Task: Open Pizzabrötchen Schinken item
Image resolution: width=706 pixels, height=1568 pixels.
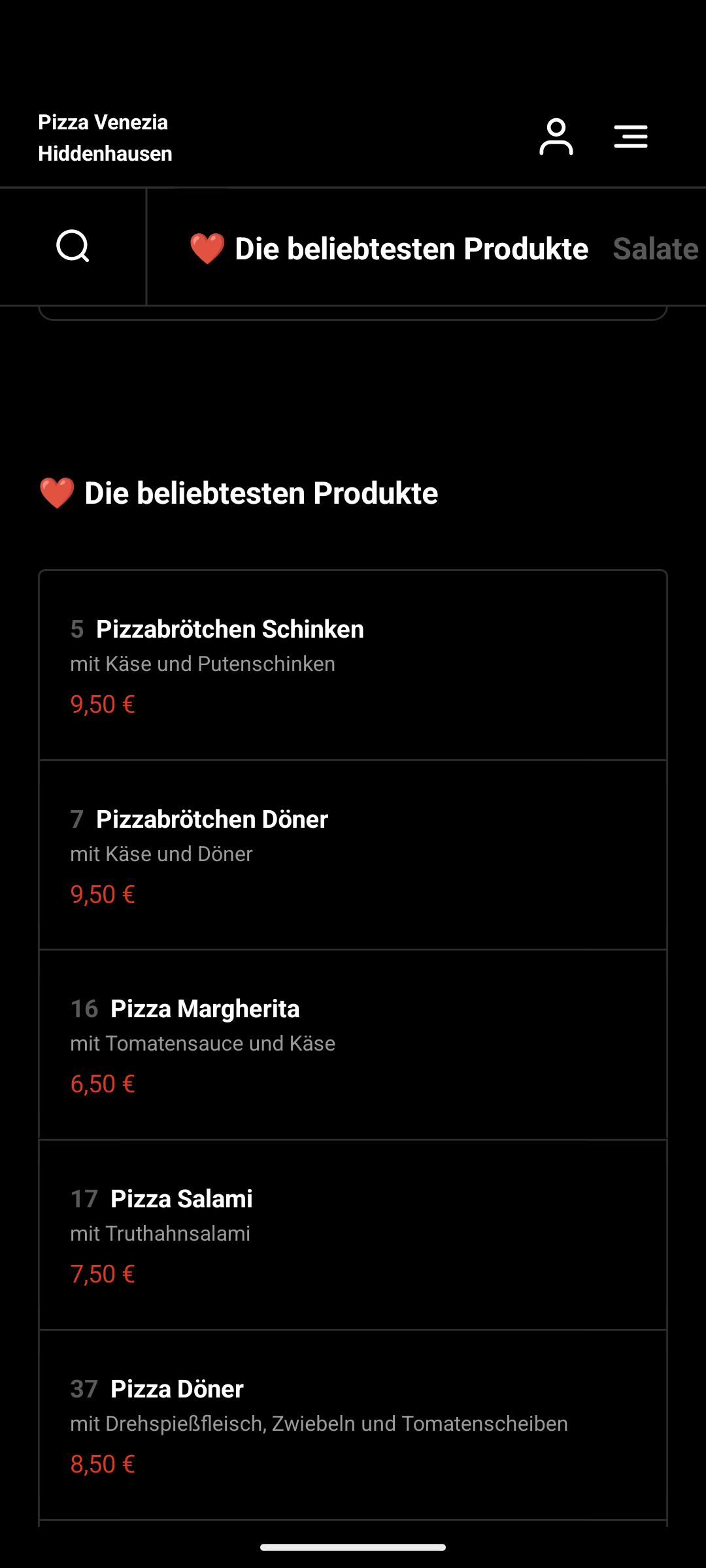Action: [353, 666]
